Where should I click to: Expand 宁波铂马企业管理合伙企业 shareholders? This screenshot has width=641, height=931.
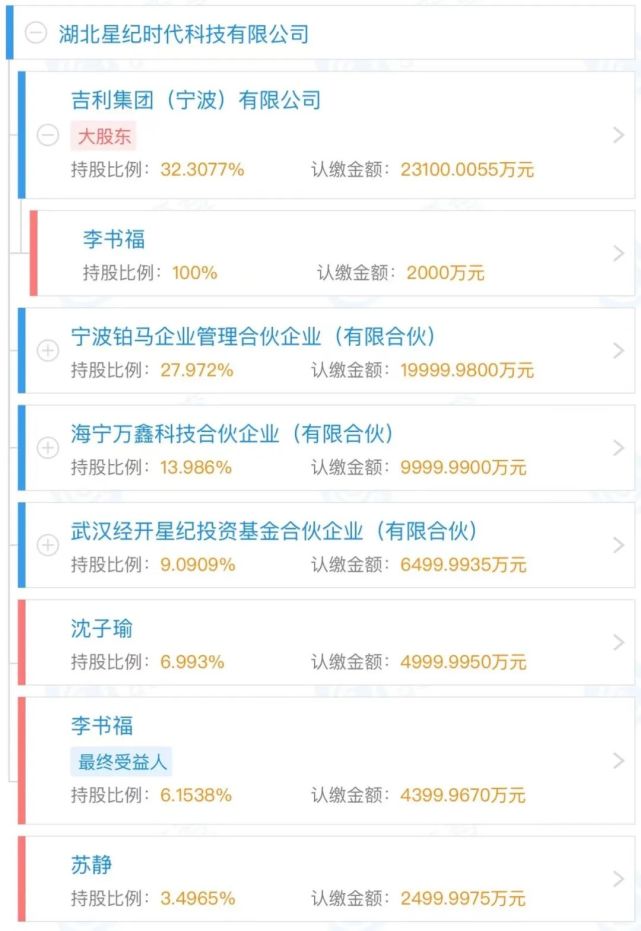pos(48,351)
